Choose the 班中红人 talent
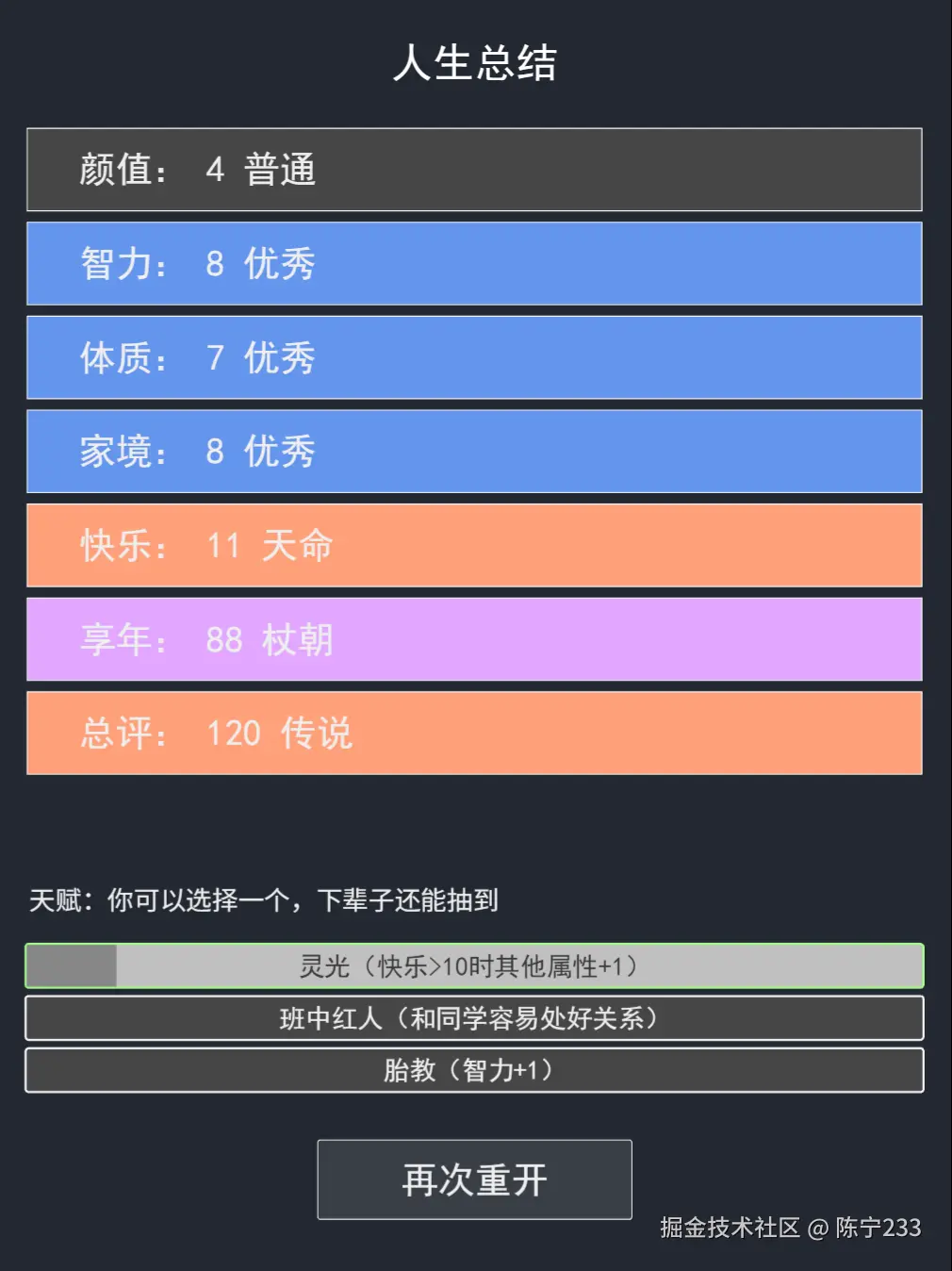The width and height of the screenshot is (952, 1271). point(475,1017)
